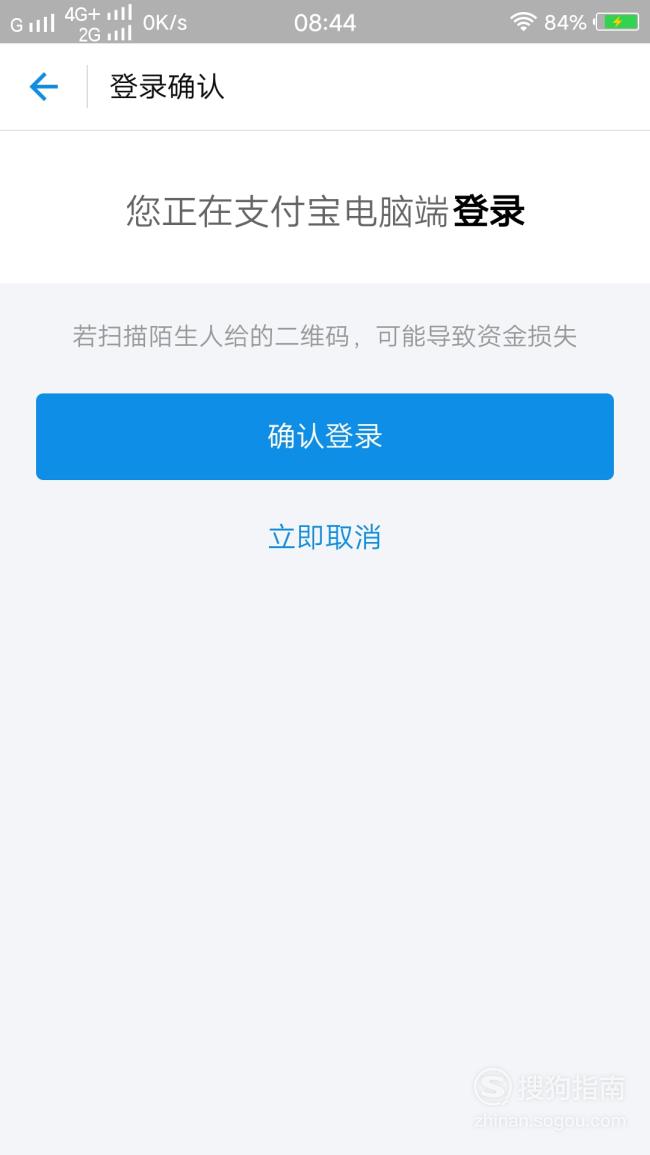The height and width of the screenshot is (1155, 650).
Task: Go back using the blue arrow
Action: (x=43, y=87)
